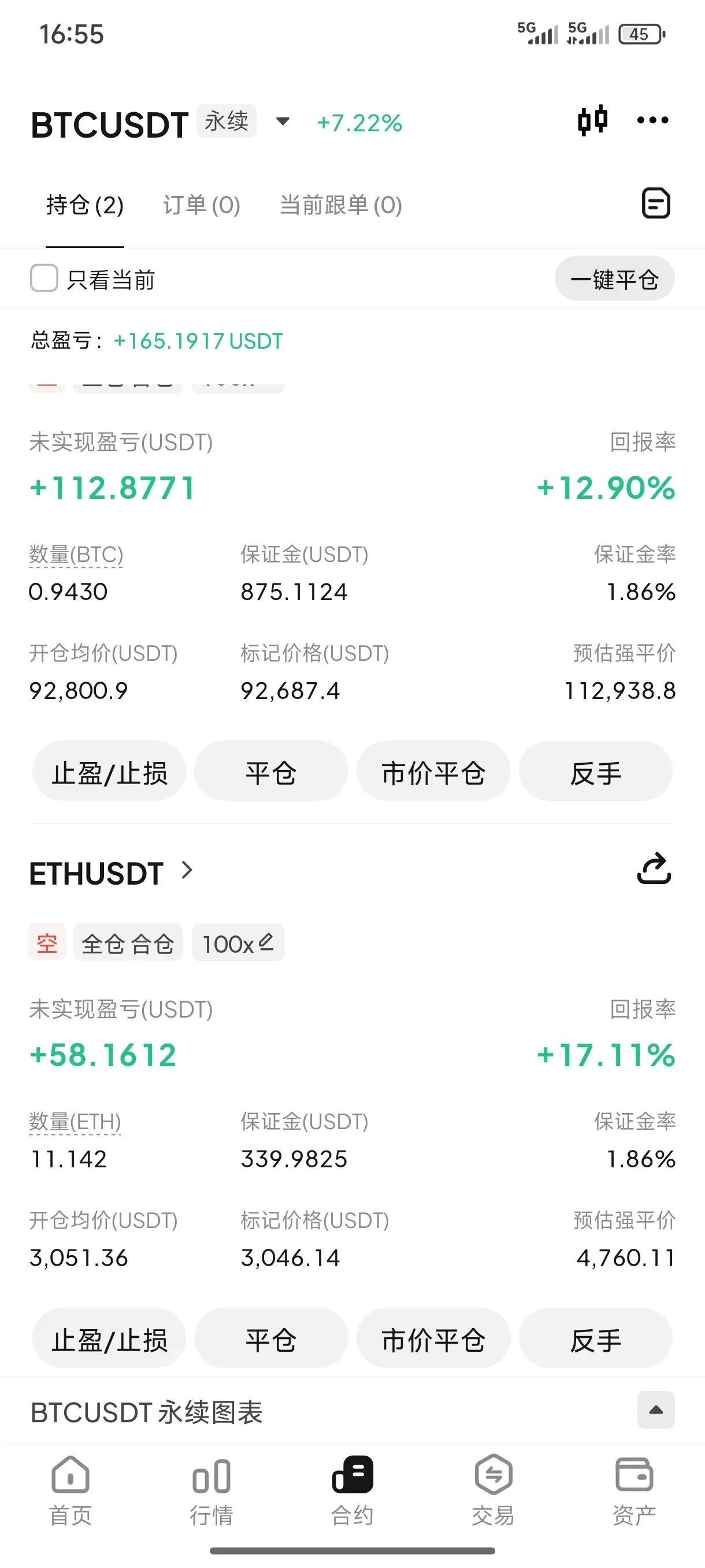Image resolution: width=705 pixels, height=1568 pixels.
Task: Open the order history icon
Action: (x=656, y=204)
